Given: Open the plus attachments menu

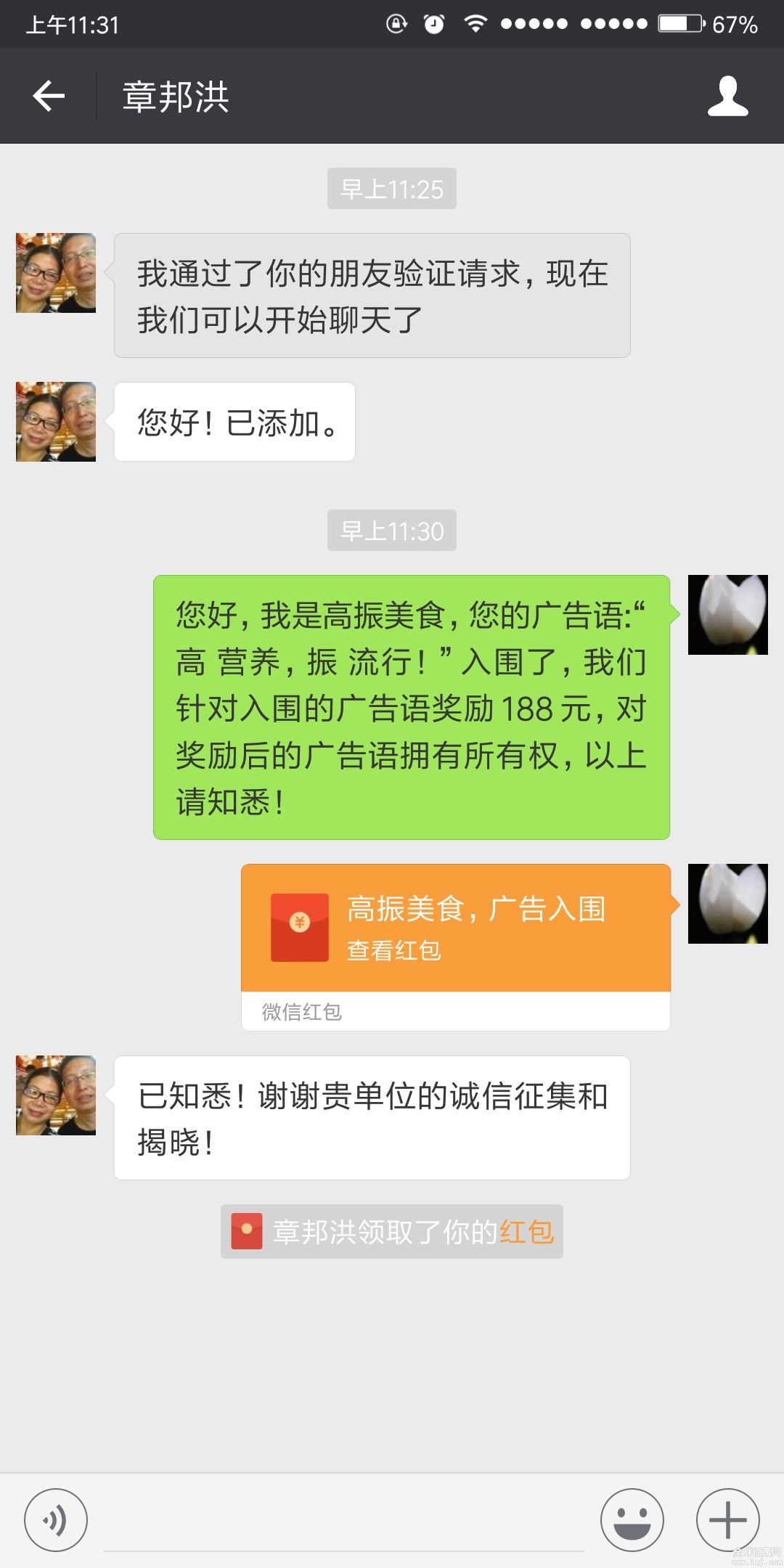Looking at the screenshot, I should pyautogui.click(x=727, y=1519).
